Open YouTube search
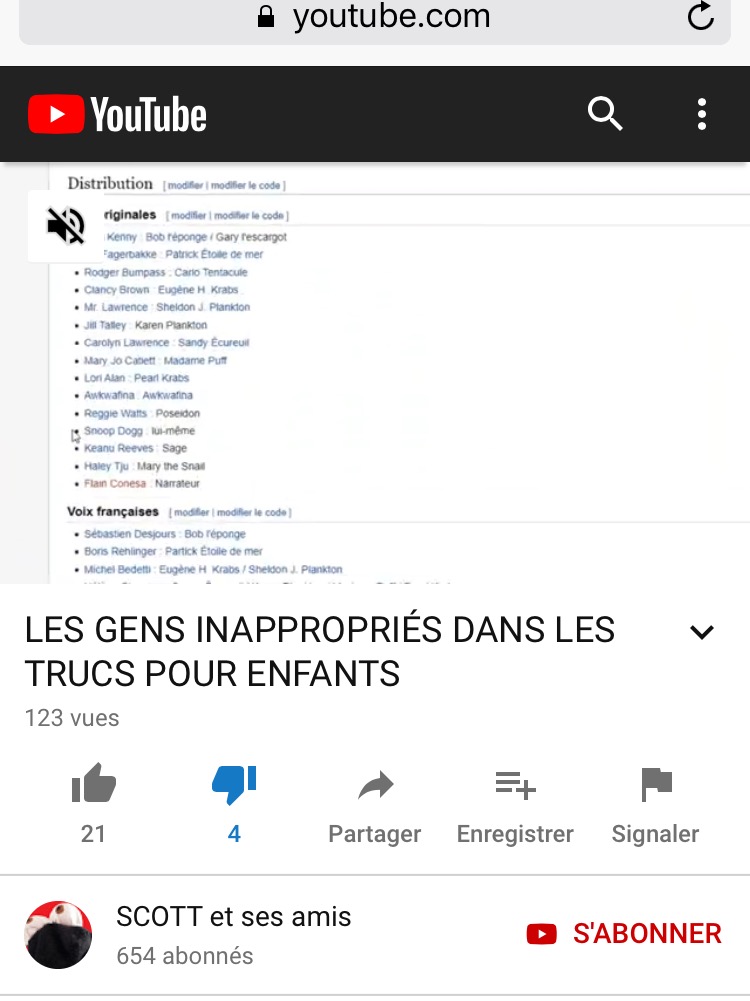This screenshot has width=750, height=1001. [x=605, y=115]
